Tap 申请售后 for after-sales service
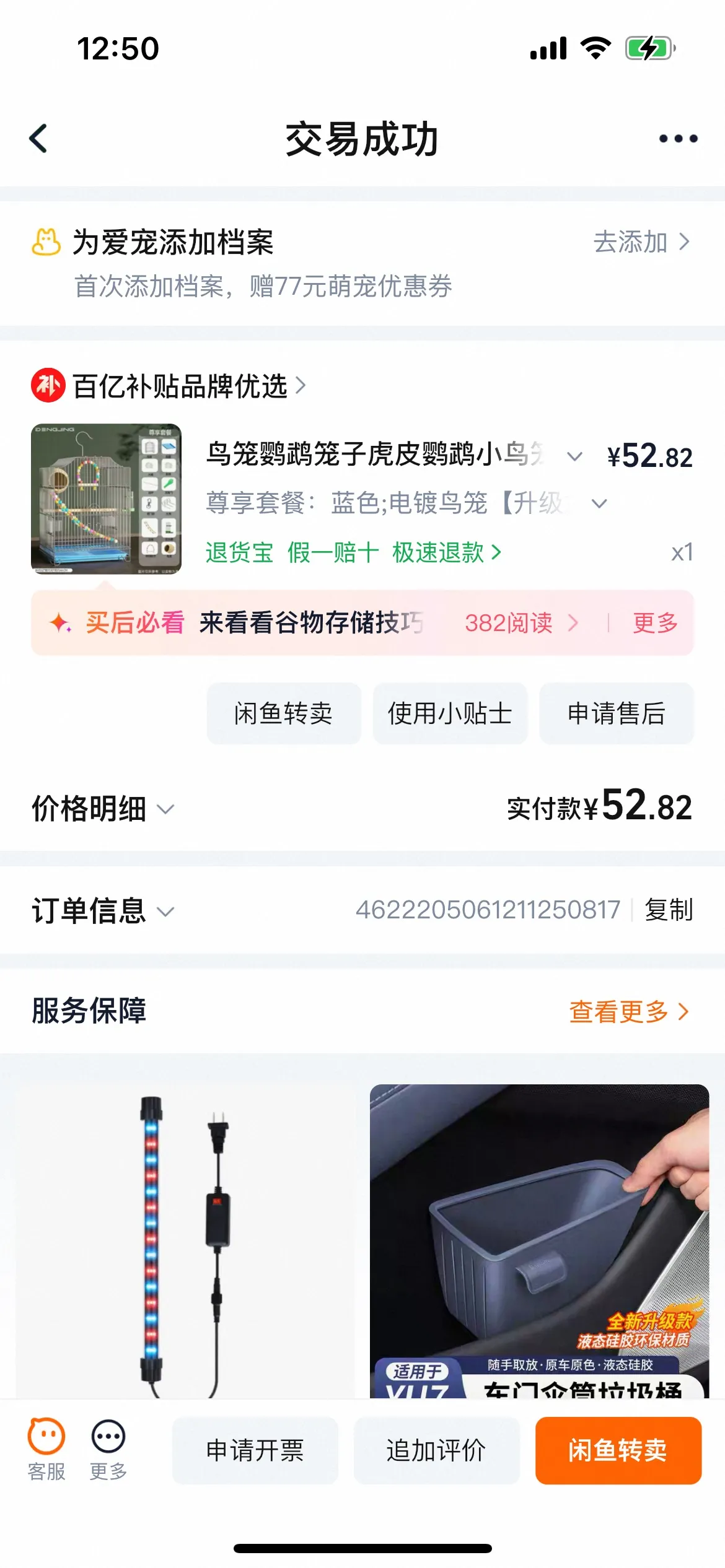 616,713
